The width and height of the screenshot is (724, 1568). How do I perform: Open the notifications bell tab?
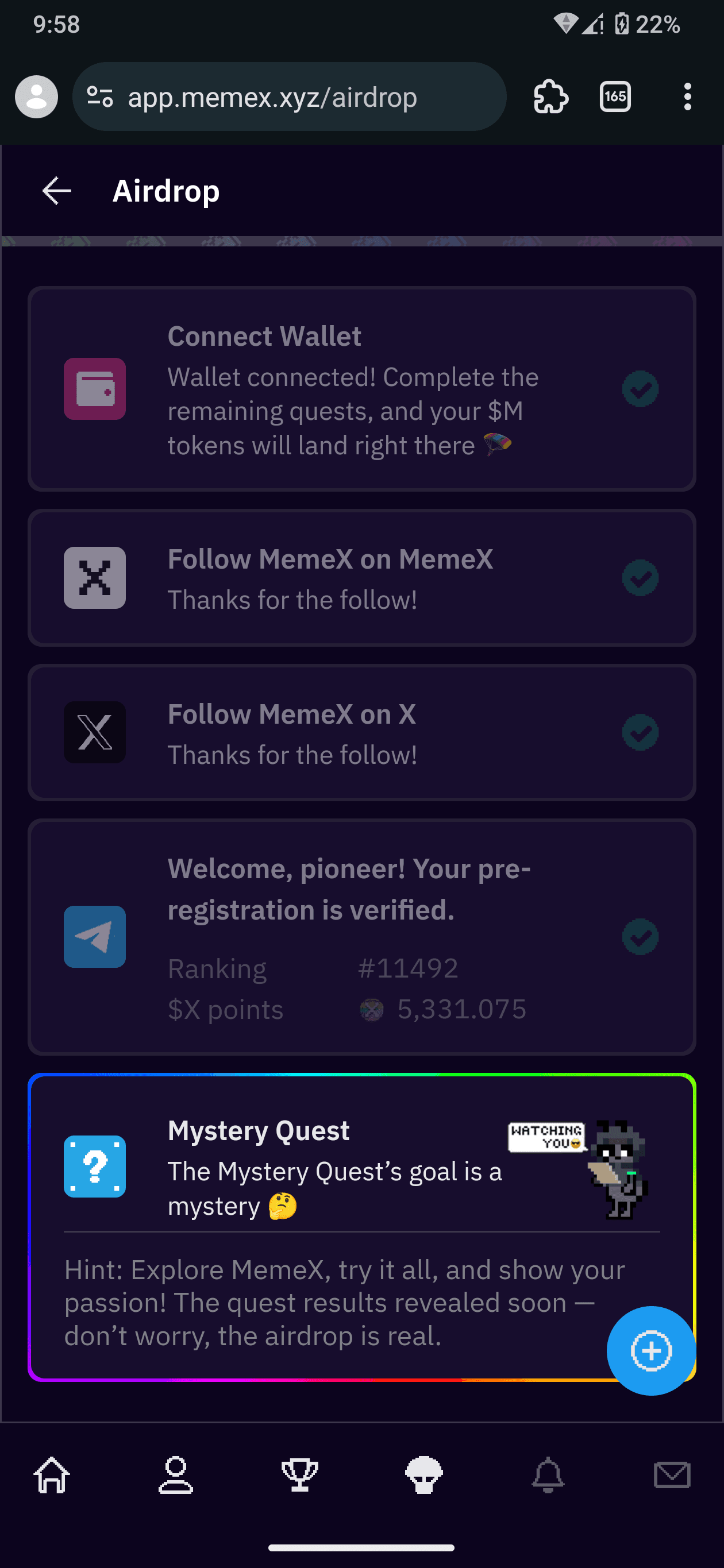[548, 1474]
